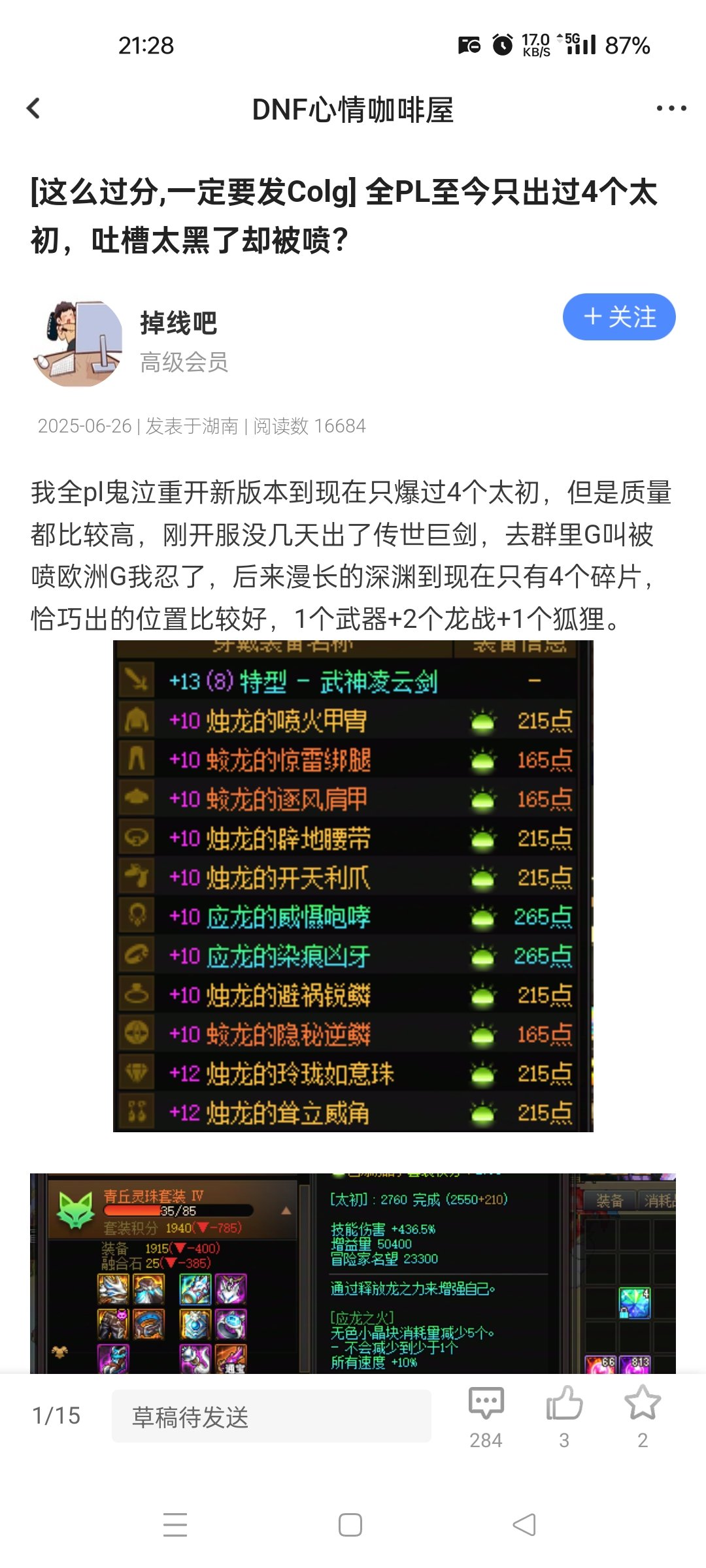Open the three-dot overflow menu
The height and width of the screenshot is (1568, 706).
(x=671, y=108)
